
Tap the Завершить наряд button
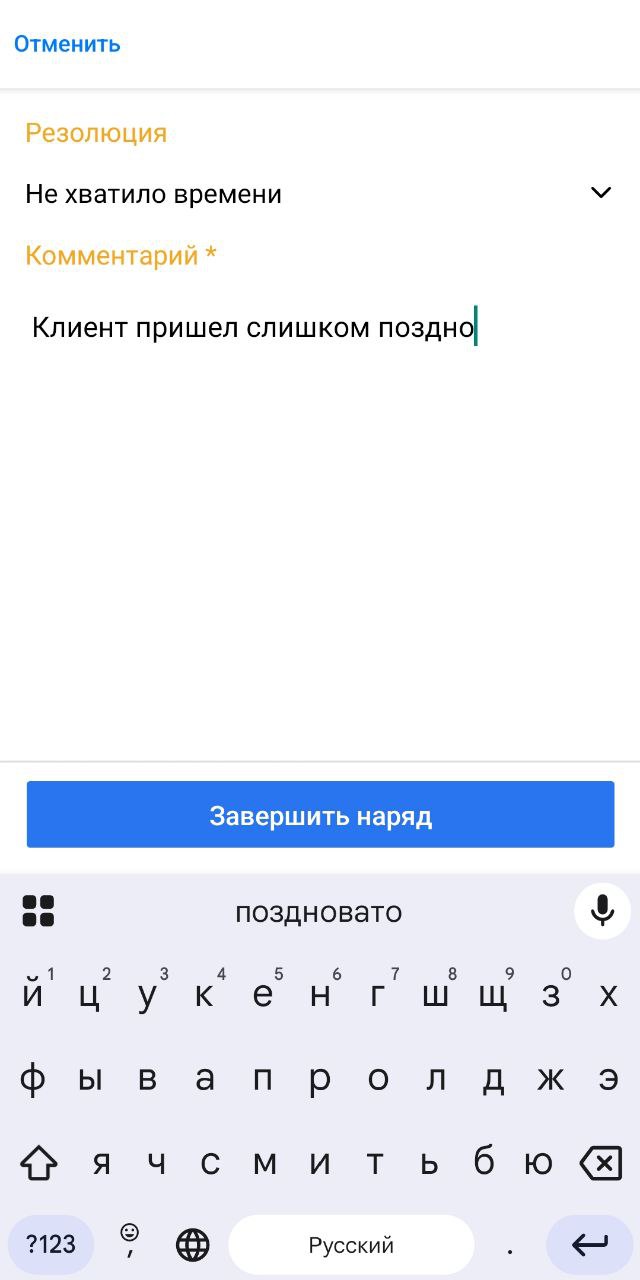tap(320, 815)
